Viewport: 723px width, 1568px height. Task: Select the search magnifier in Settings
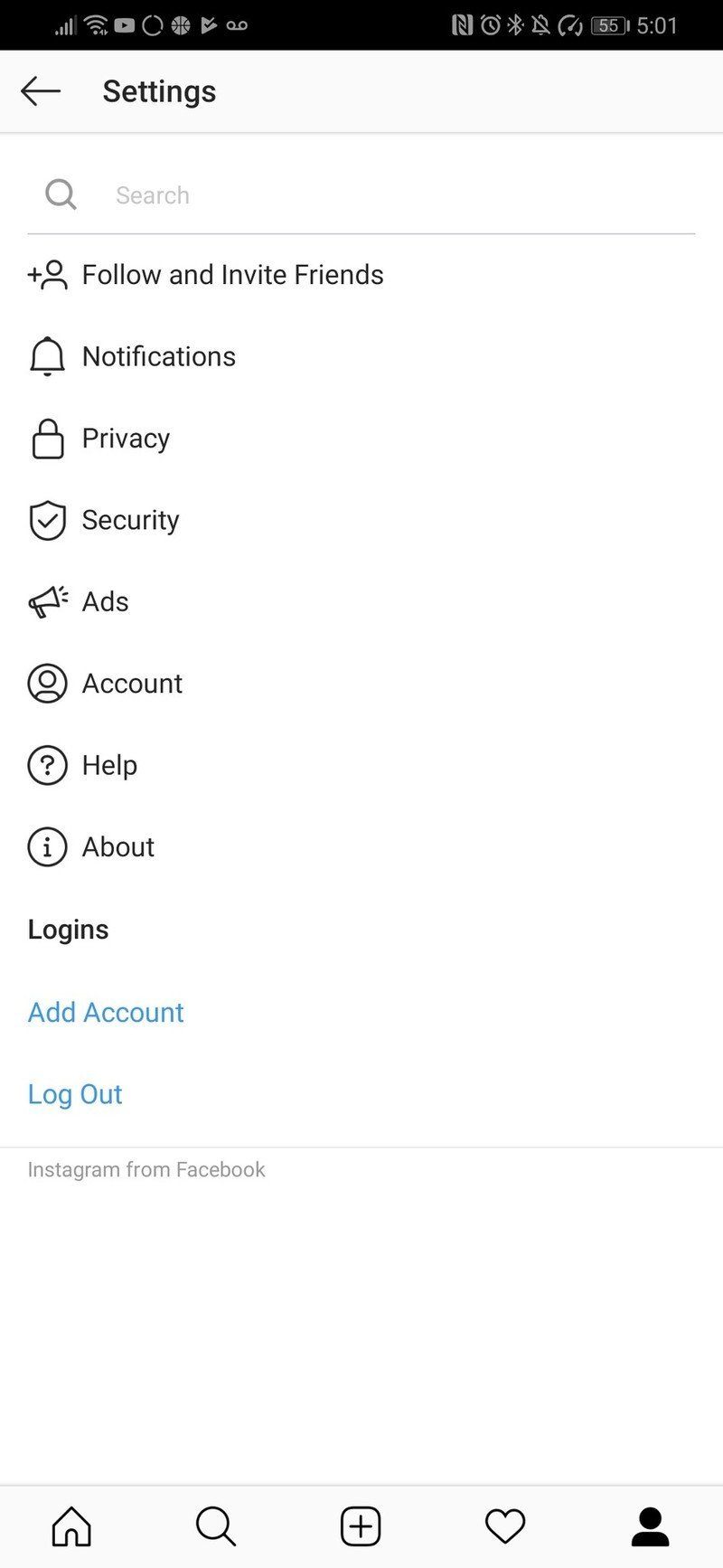click(60, 194)
